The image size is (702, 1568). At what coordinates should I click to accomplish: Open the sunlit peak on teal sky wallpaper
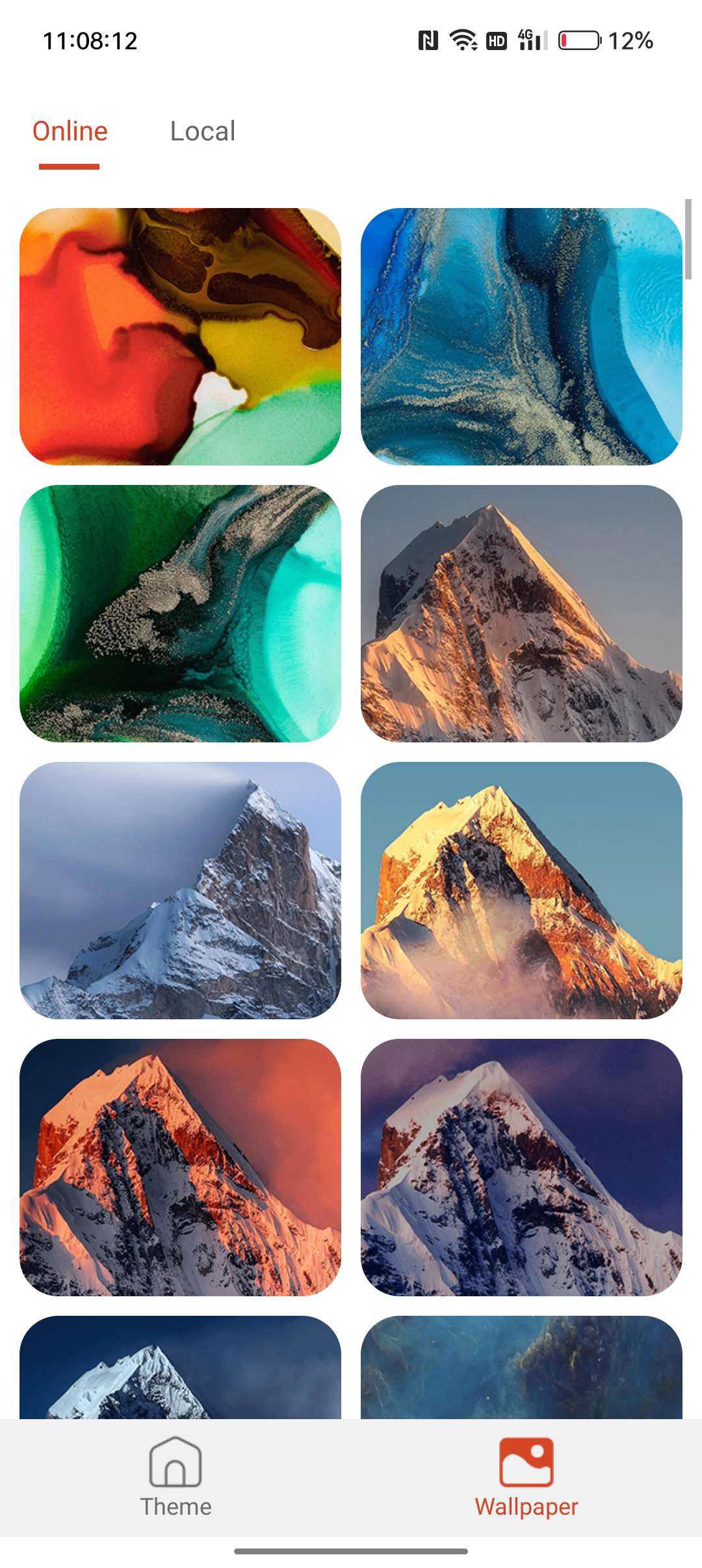click(521, 890)
